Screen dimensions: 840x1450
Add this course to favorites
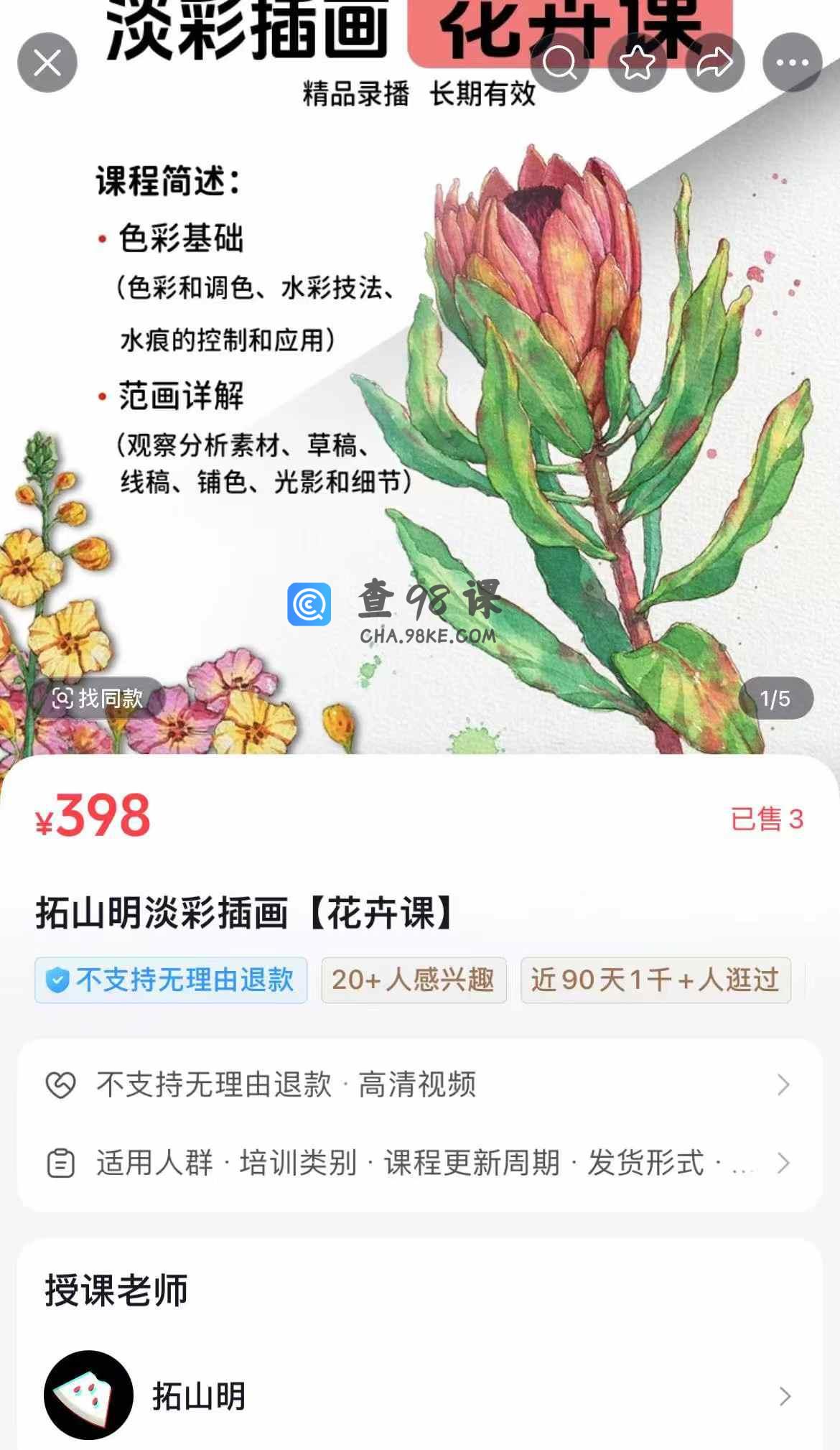[x=638, y=63]
